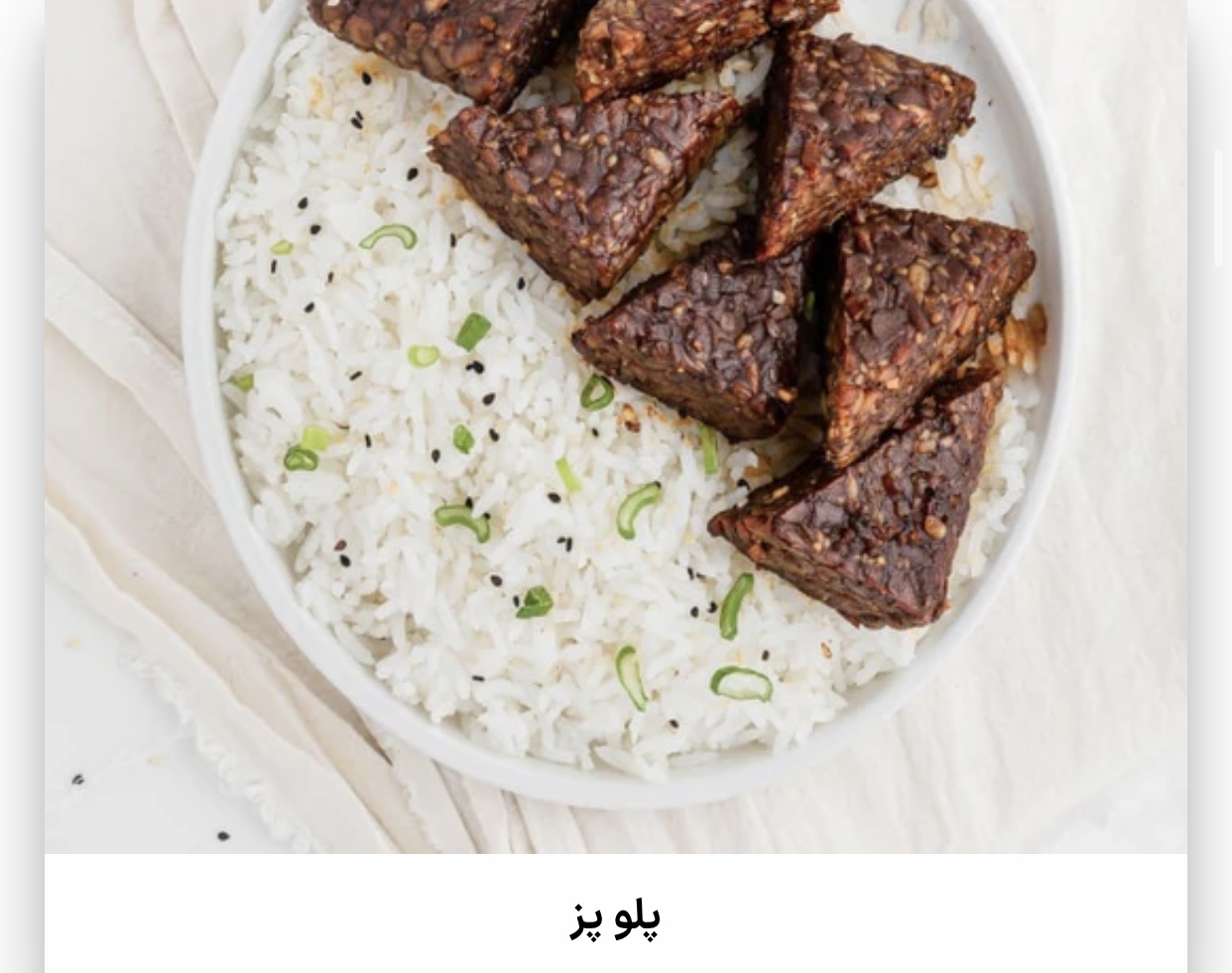Open the پلو پز (rice cooker) category card
The image size is (1232, 973).
(615, 917)
